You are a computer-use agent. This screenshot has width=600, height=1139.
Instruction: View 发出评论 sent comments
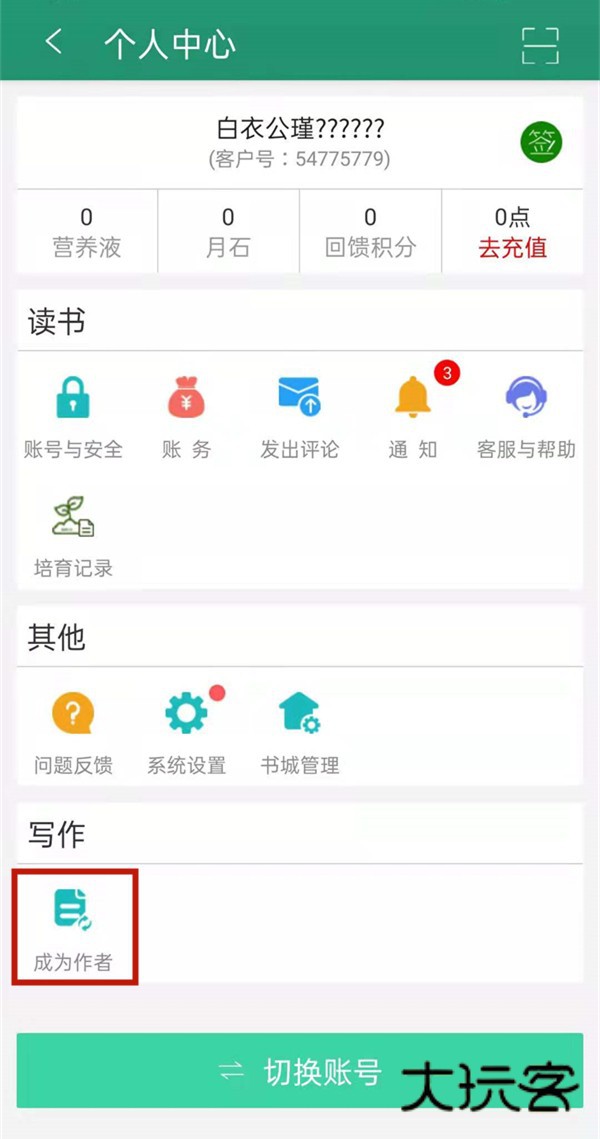coord(299,416)
